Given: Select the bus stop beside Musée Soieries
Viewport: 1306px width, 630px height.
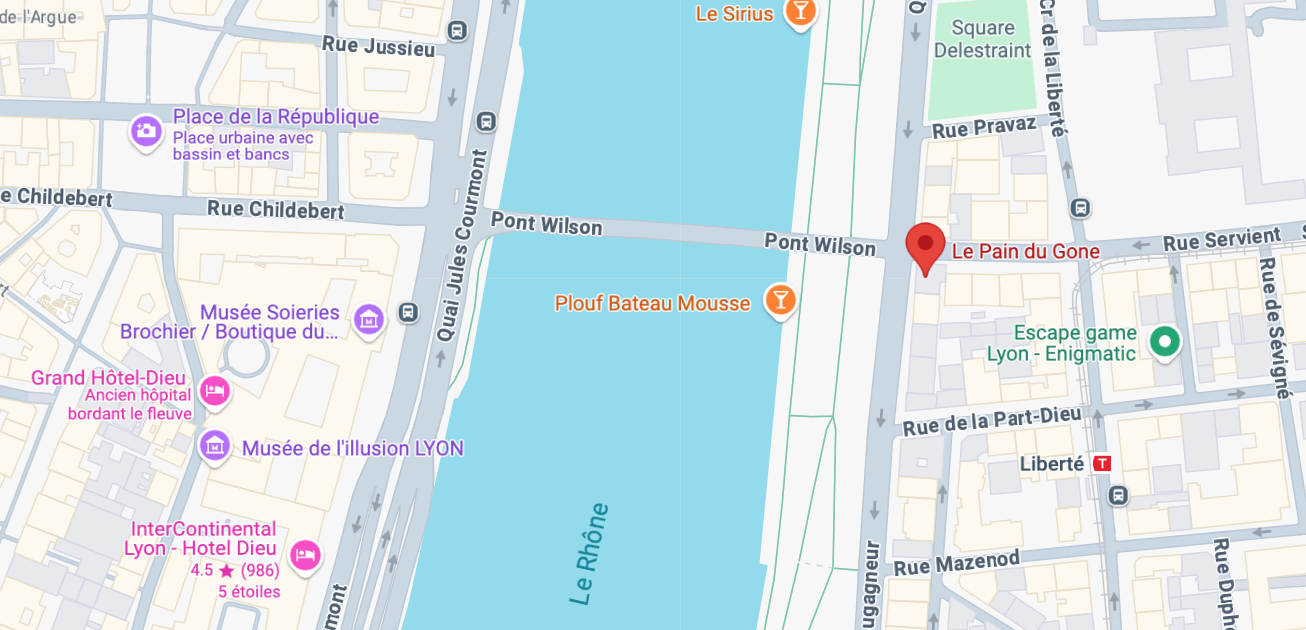Looking at the screenshot, I should point(408,312).
